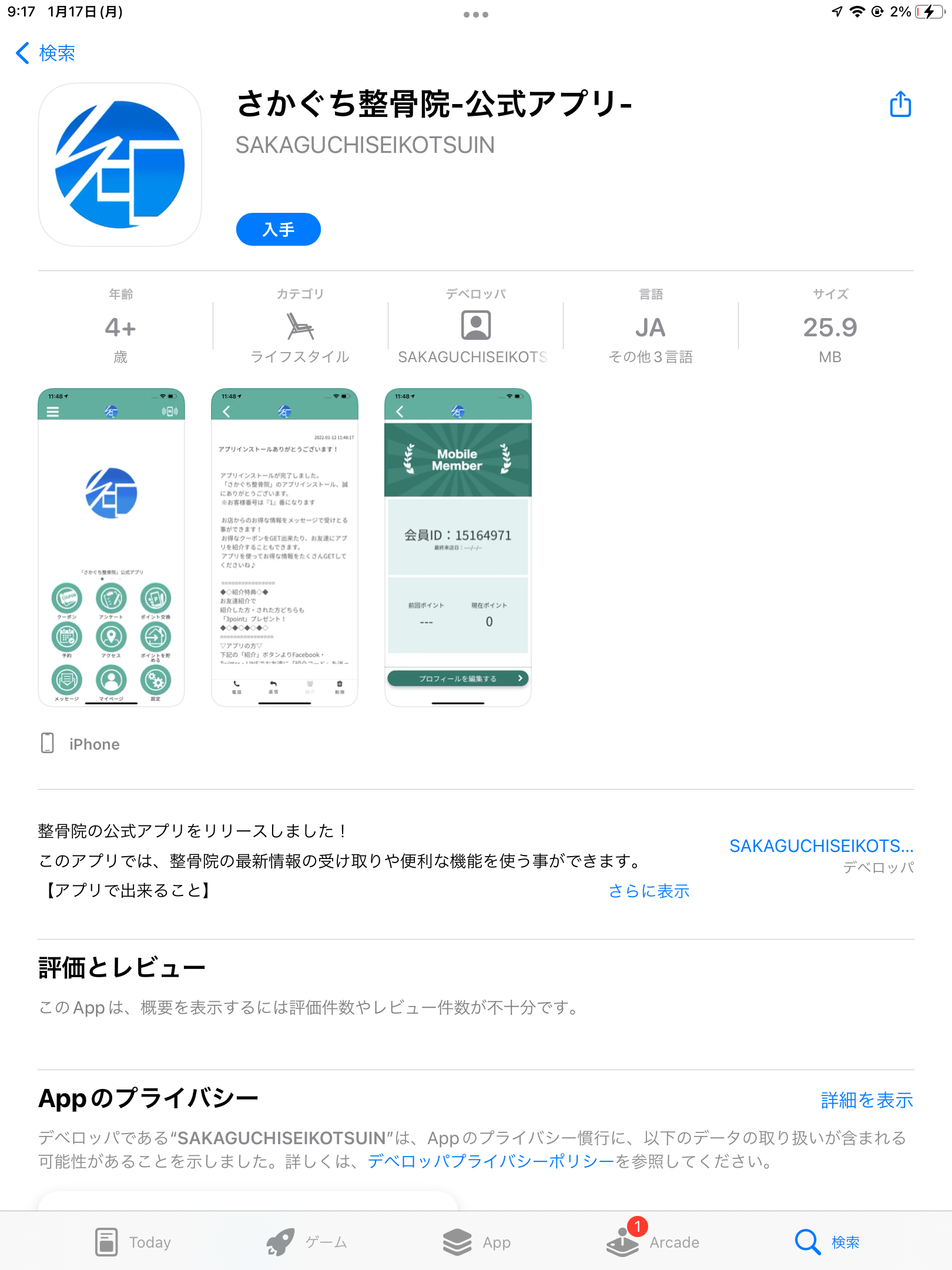Image resolution: width=952 pixels, height=1270 pixels.
Task: Open the SAKAGUCHISEIKOTS developer info cell
Action: pyautogui.click(x=475, y=327)
